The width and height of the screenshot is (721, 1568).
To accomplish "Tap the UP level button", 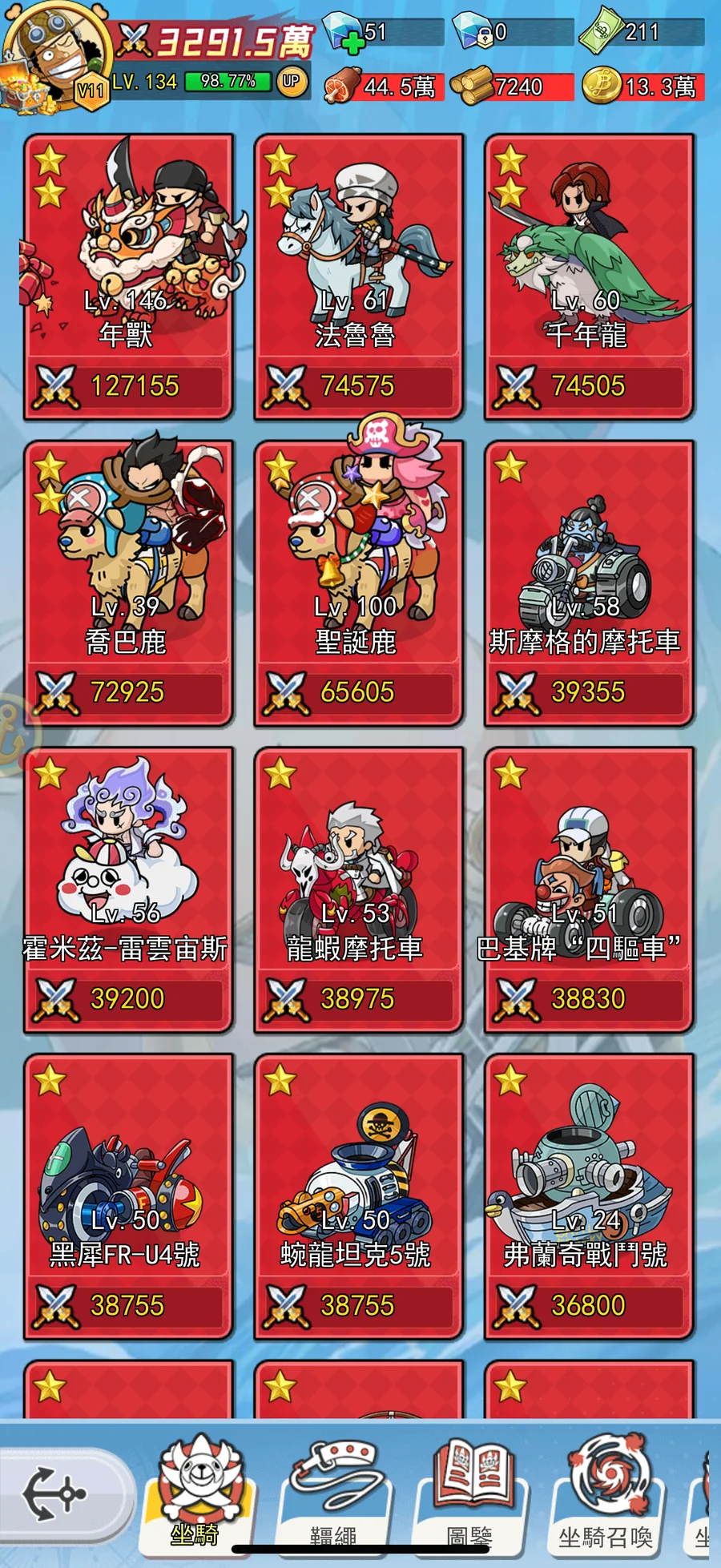I will tap(292, 81).
